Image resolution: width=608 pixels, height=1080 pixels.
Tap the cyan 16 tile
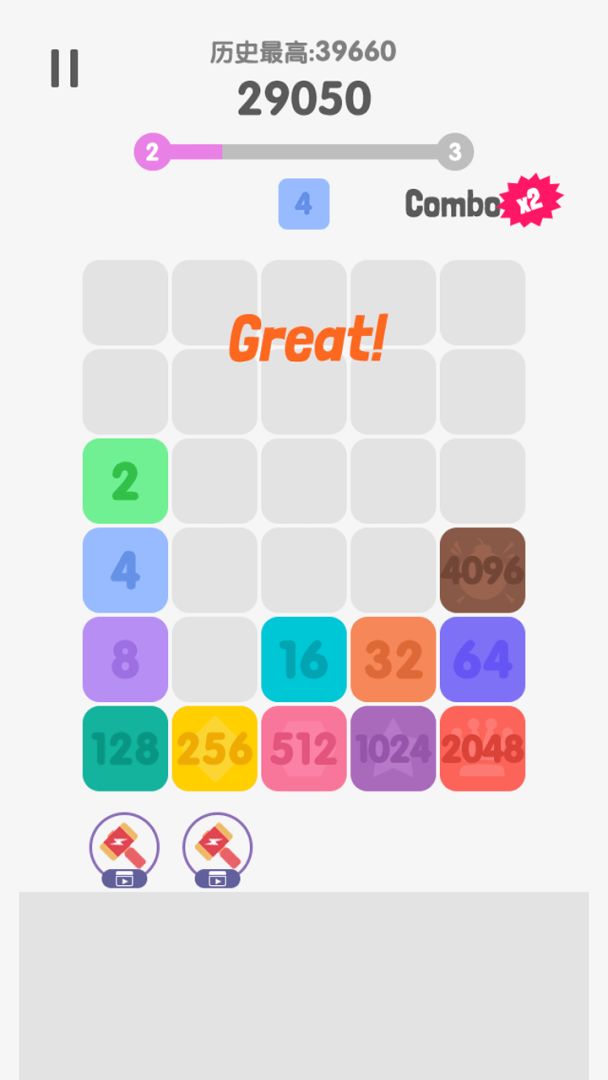coord(304,659)
